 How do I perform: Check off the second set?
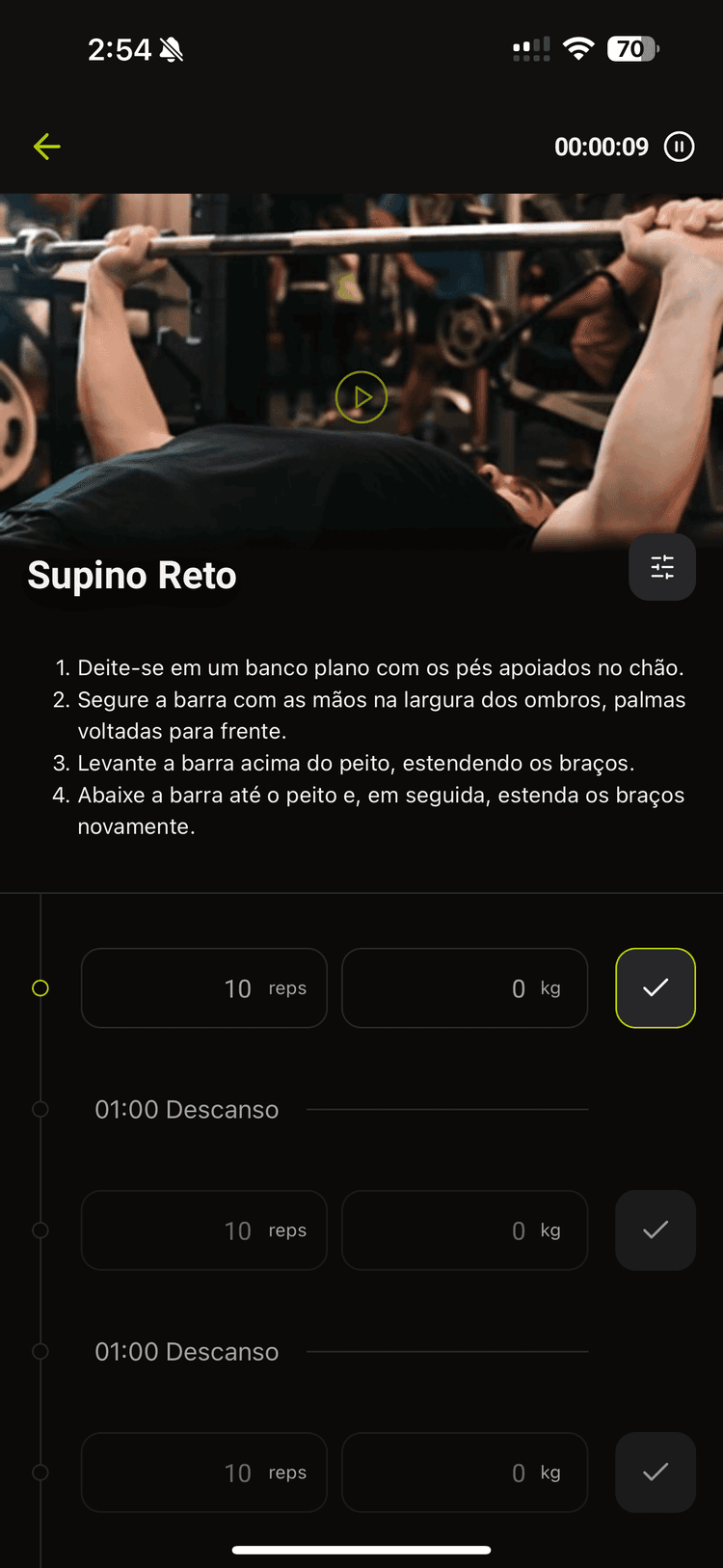656,1230
